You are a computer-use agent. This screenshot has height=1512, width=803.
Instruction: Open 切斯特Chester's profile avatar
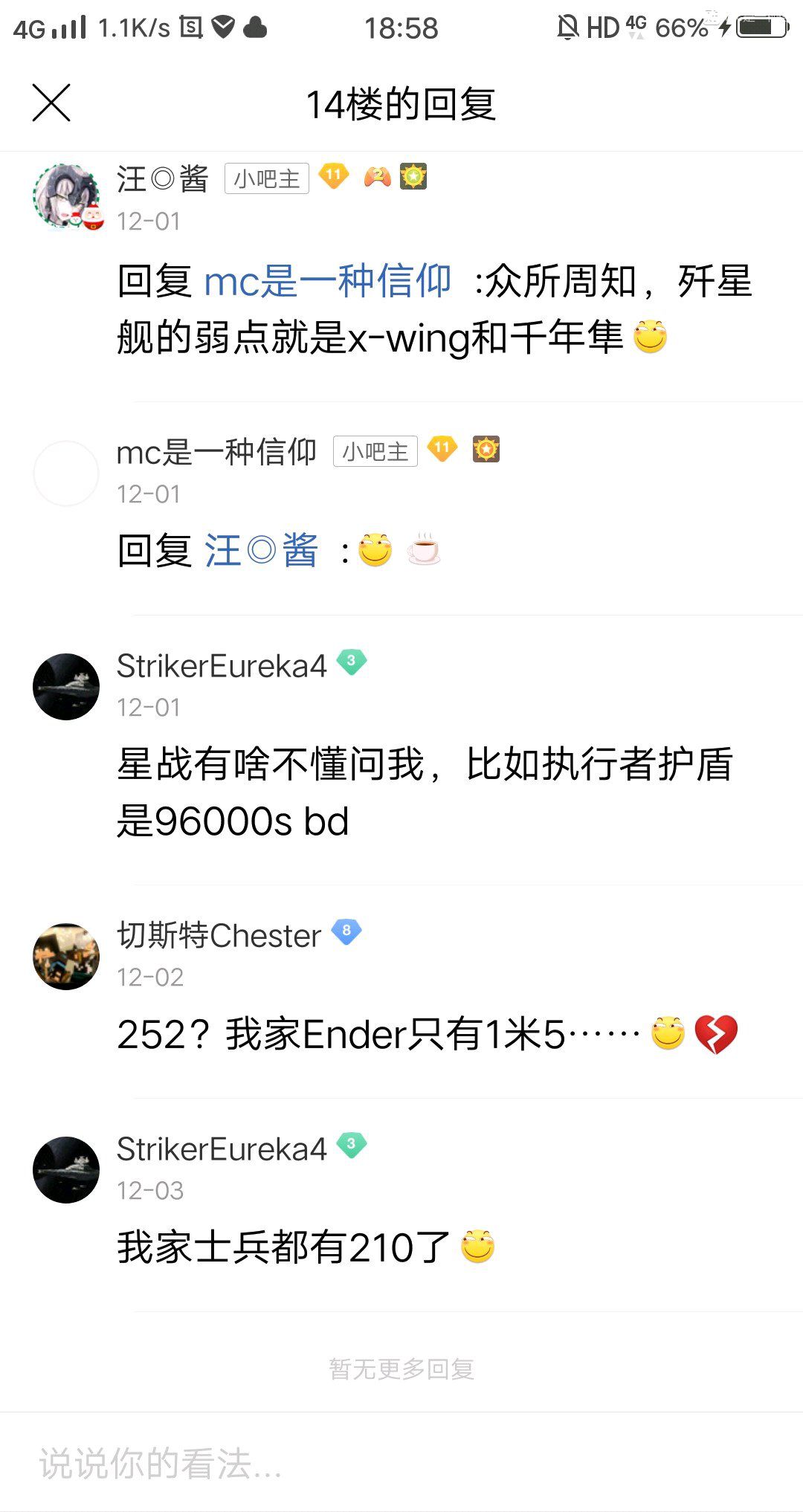(x=66, y=956)
